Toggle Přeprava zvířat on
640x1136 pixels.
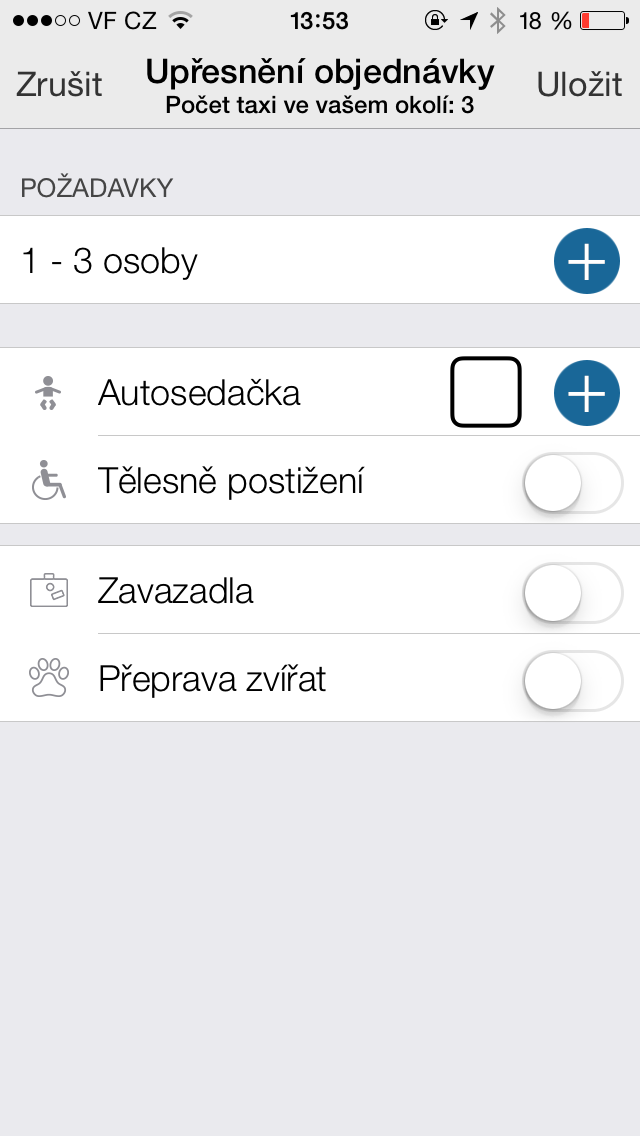pos(573,680)
